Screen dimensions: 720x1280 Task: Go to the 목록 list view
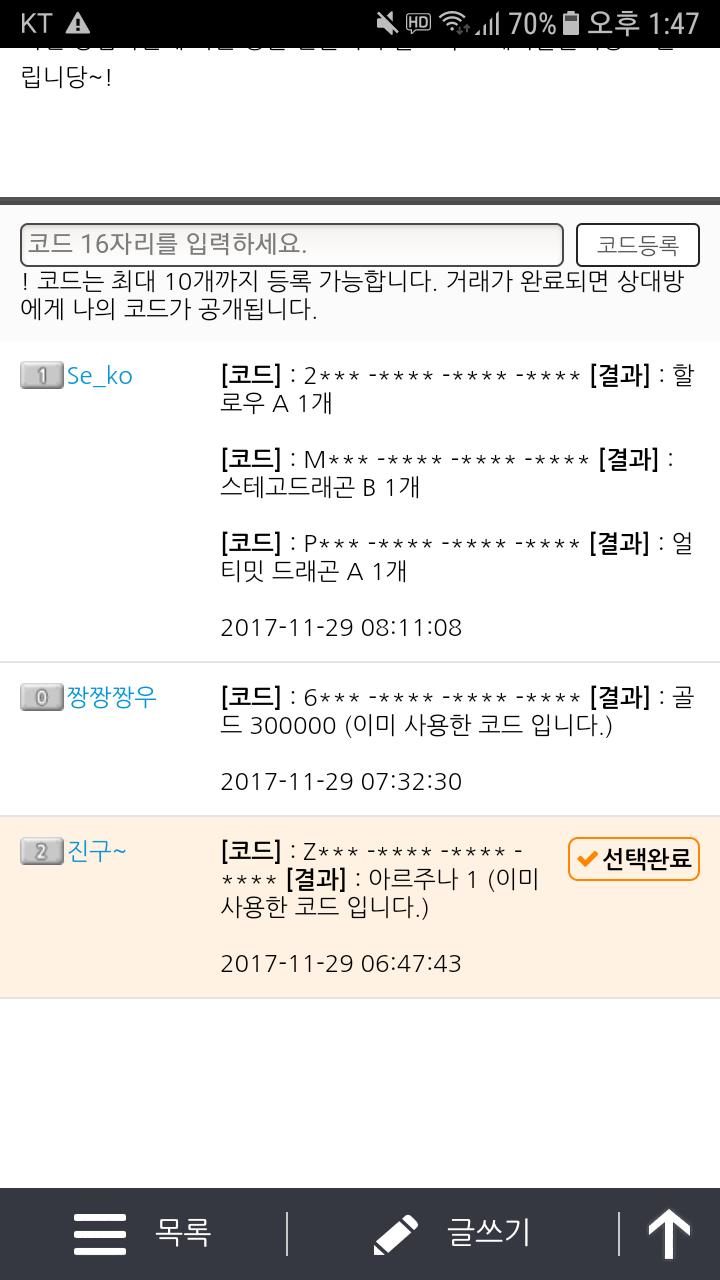point(143,1233)
